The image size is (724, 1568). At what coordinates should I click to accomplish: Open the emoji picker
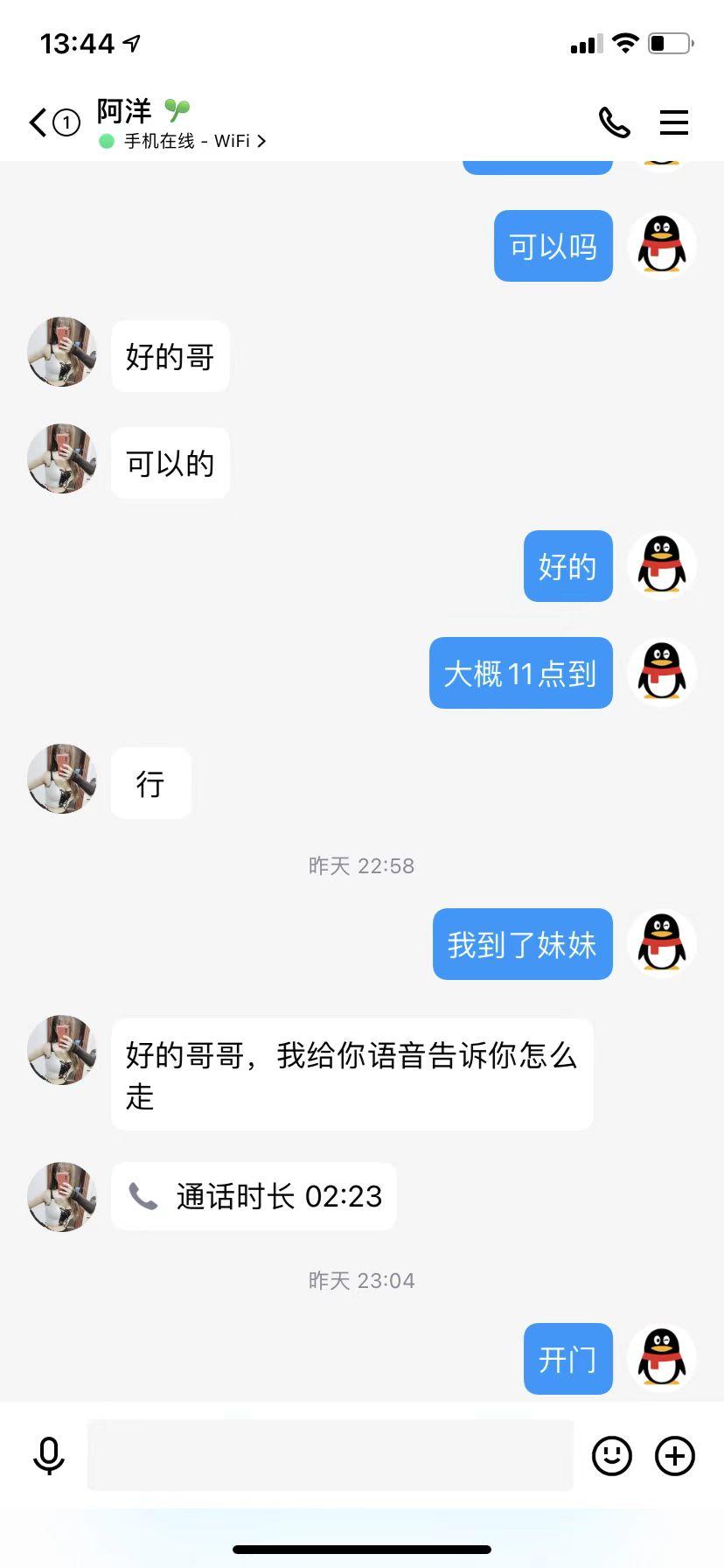point(612,1456)
